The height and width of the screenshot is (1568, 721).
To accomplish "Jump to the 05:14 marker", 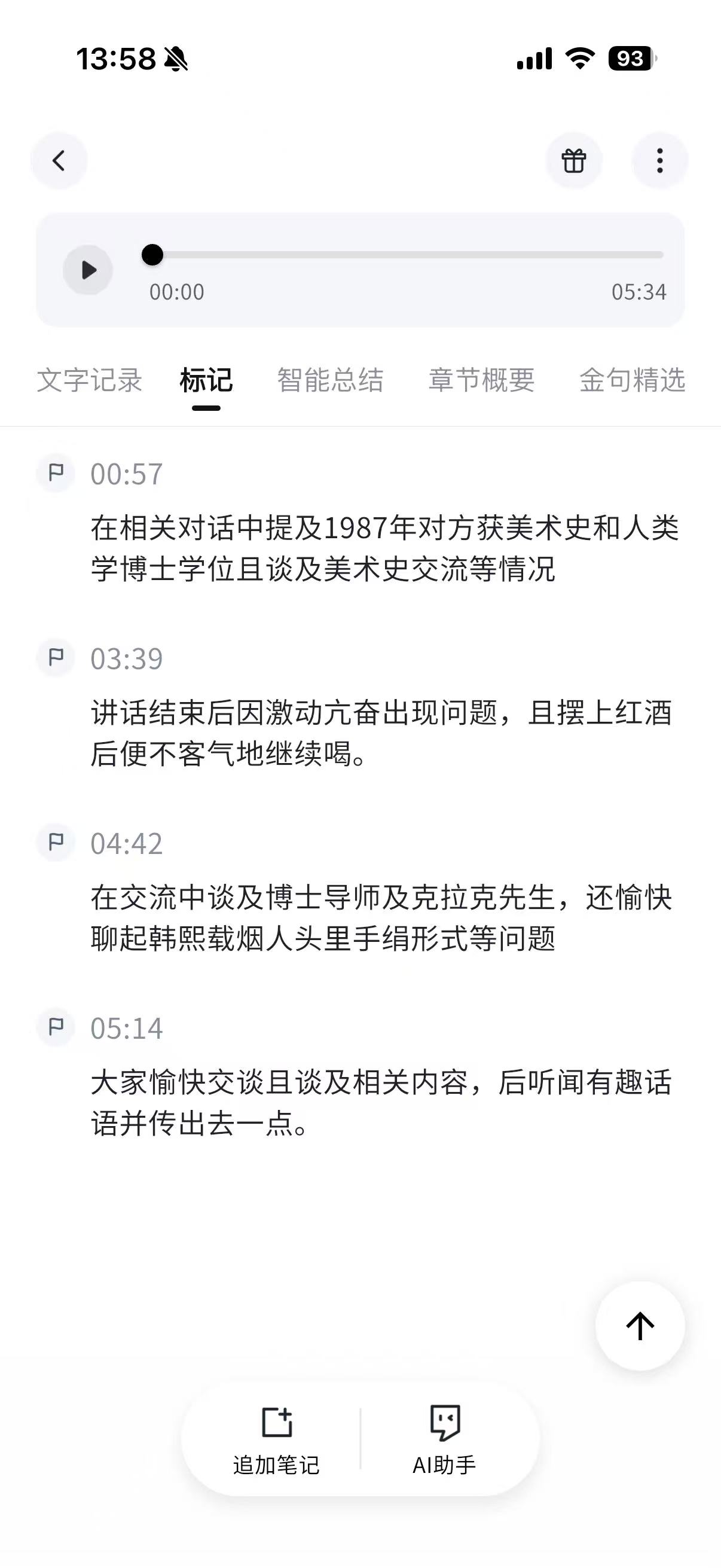I will click(126, 1029).
